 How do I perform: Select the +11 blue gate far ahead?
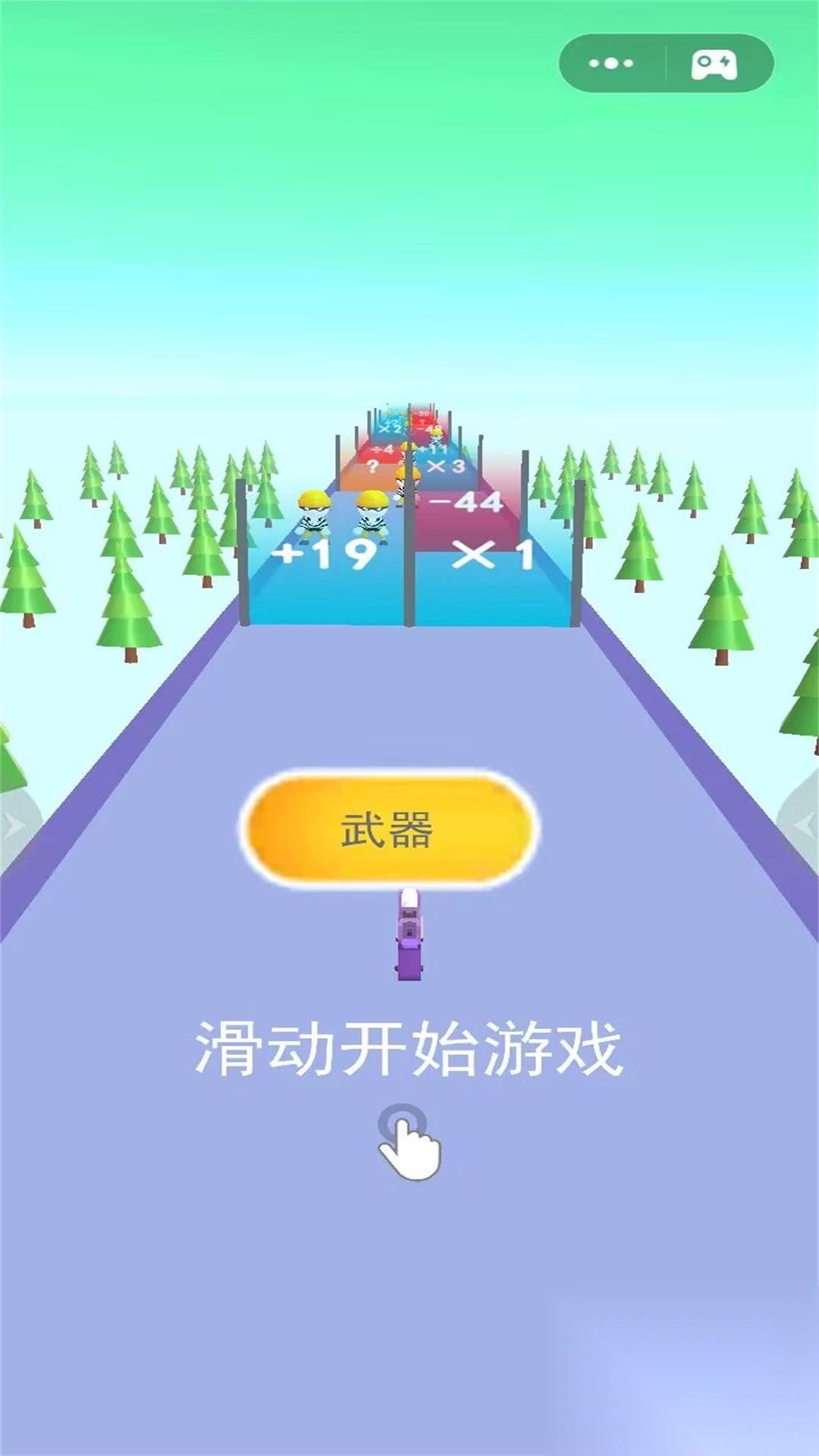point(433,448)
